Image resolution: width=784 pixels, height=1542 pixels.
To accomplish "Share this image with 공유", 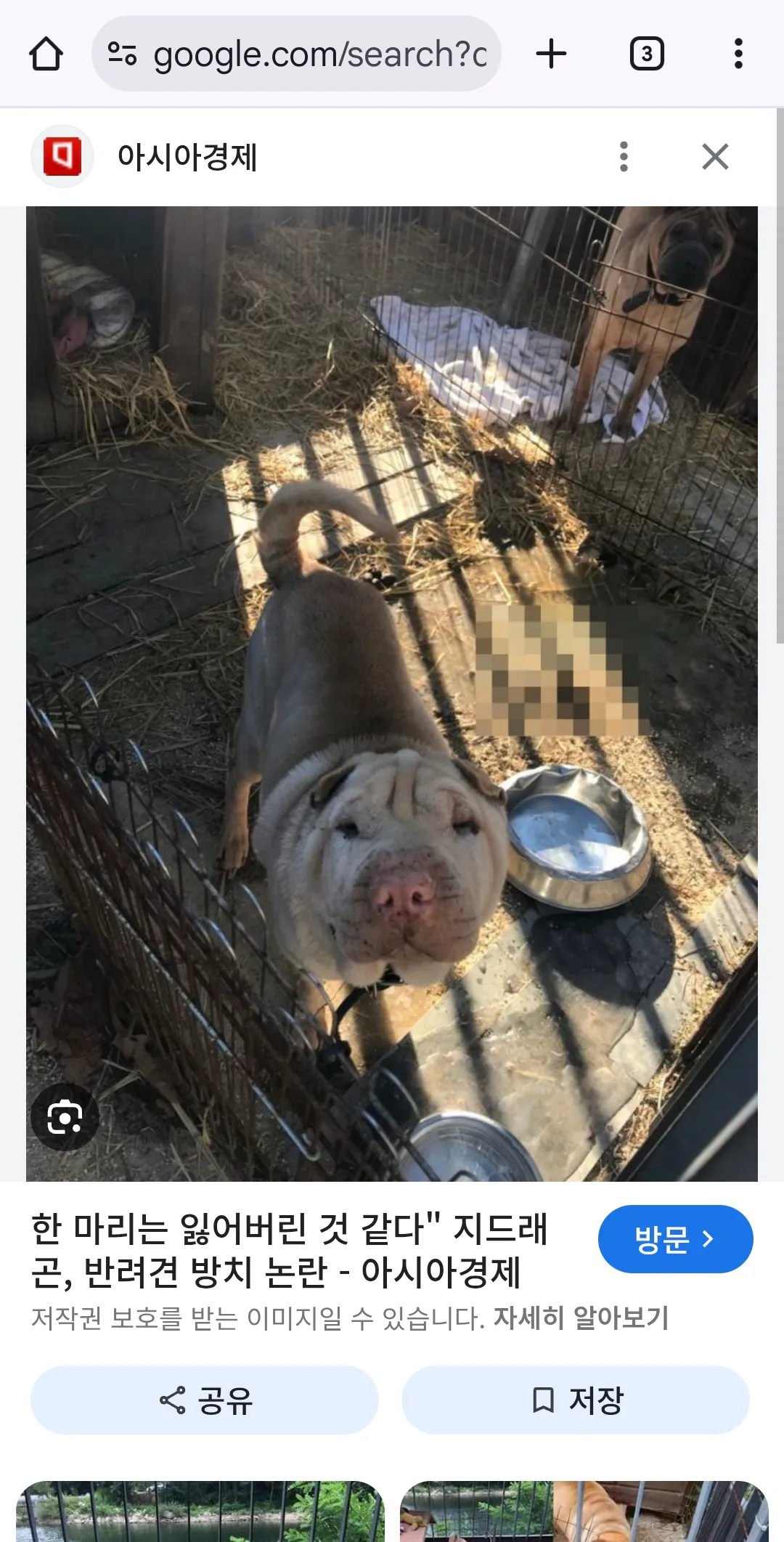I will click(x=205, y=1400).
